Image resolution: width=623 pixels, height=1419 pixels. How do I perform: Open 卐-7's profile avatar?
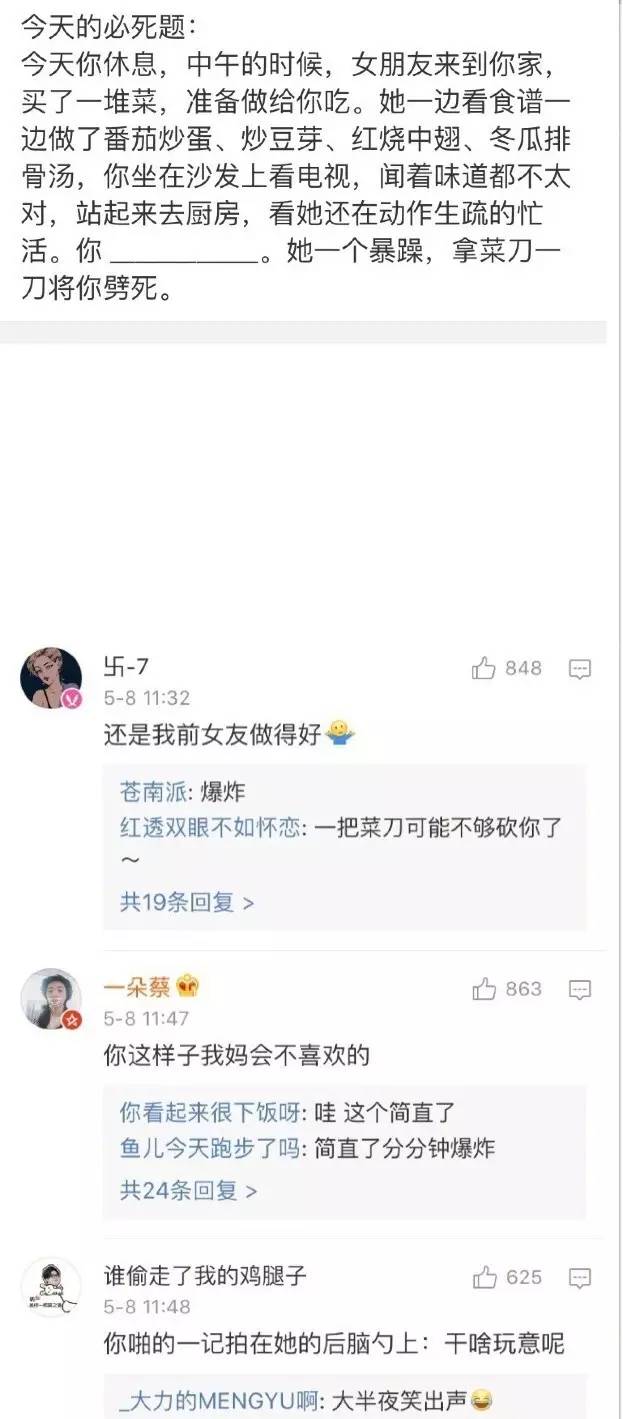(50, 678)
